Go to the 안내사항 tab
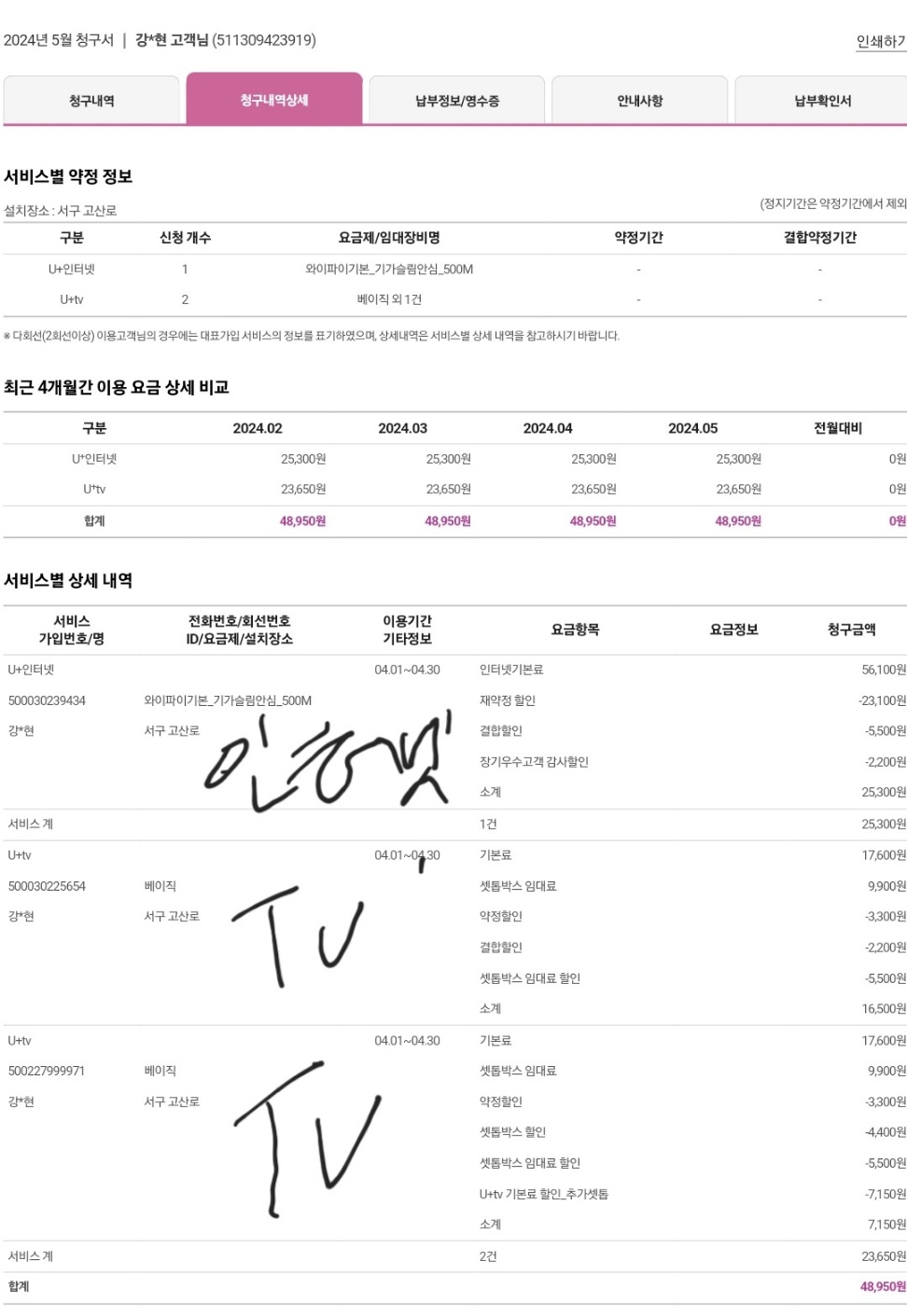907x1316 pixels. [x=640, y=101]
